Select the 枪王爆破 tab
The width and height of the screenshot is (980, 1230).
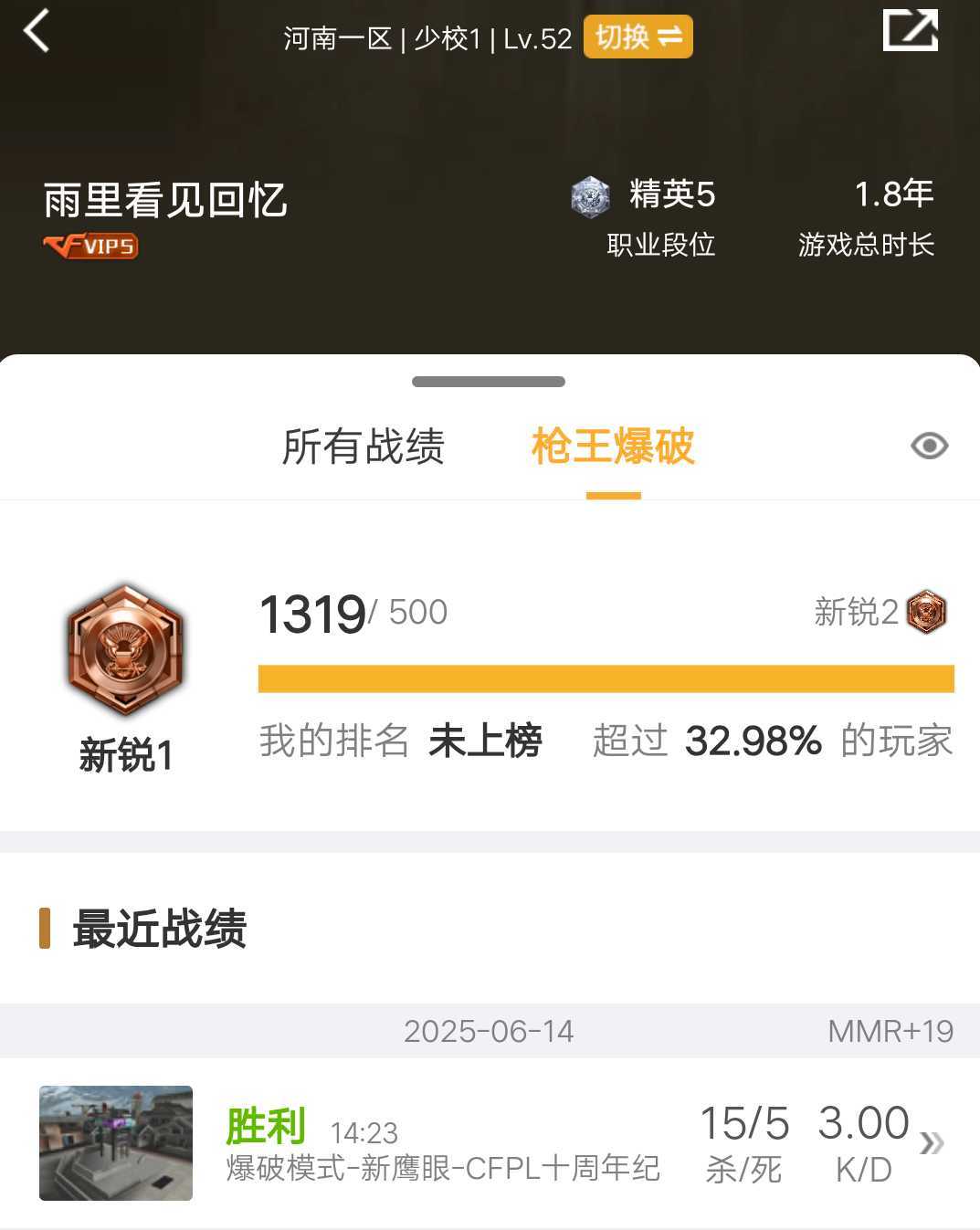(x=613, y=447)
